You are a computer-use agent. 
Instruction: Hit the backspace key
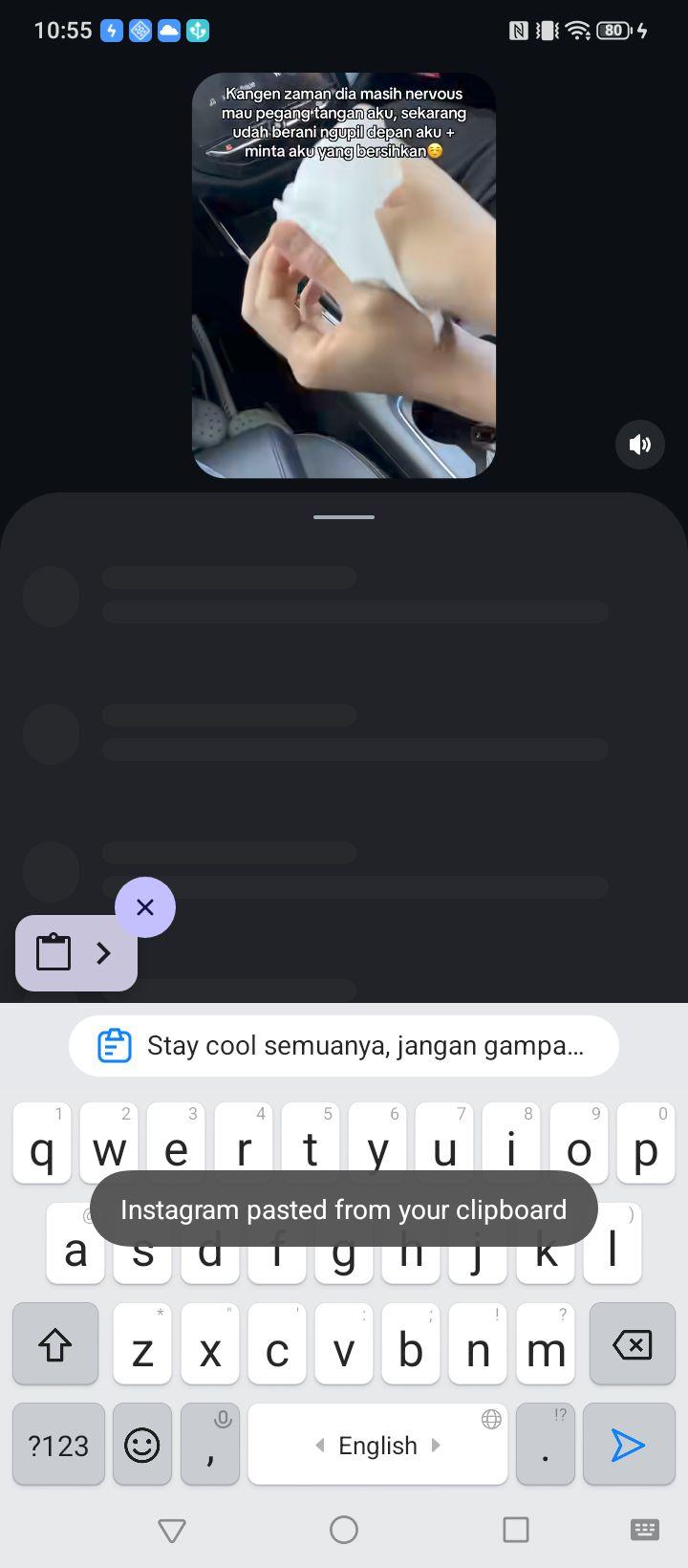633,1344
